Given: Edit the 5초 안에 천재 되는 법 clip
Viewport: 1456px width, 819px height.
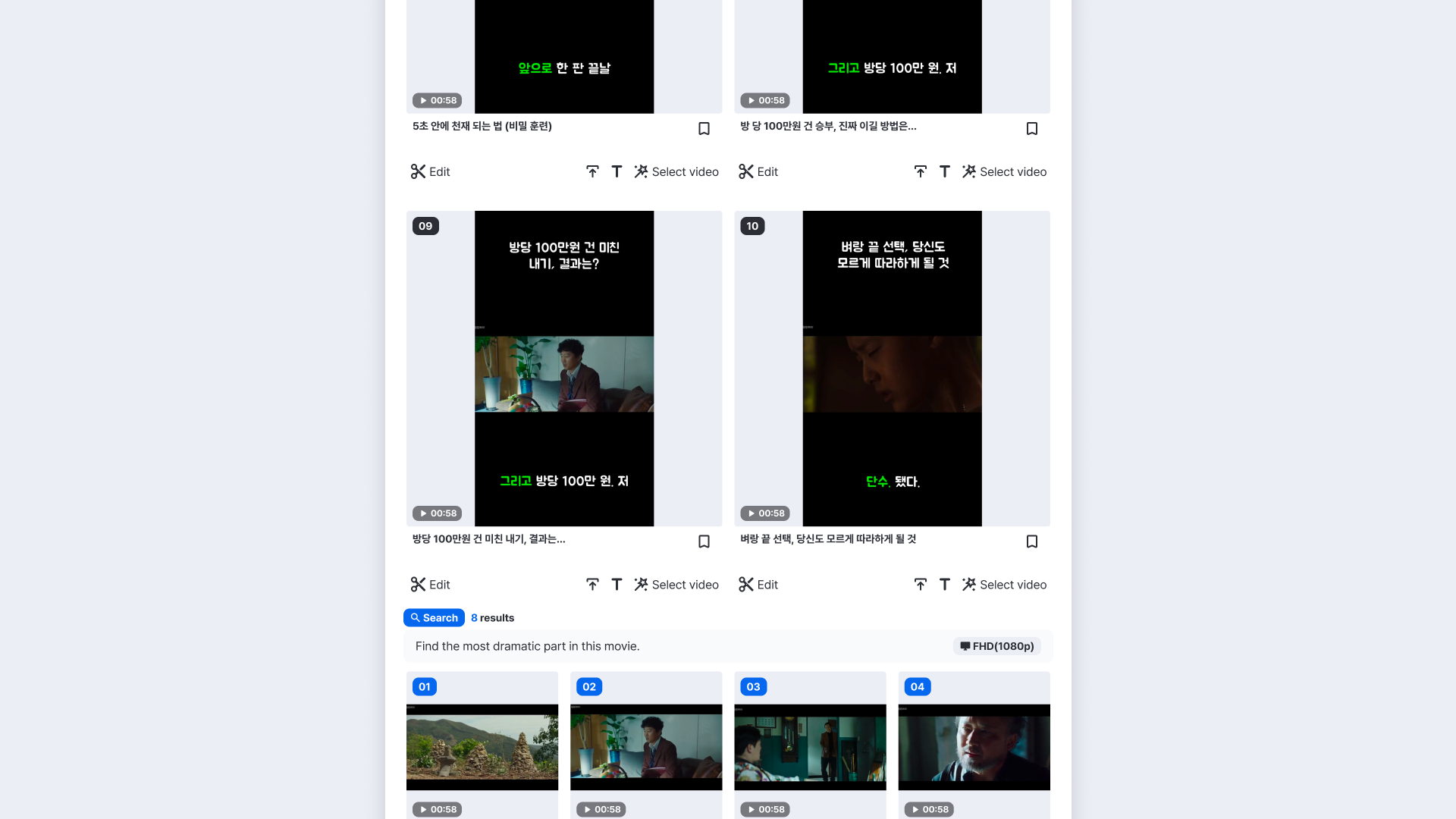Looking at the screenshot, I should coord(431,172).
